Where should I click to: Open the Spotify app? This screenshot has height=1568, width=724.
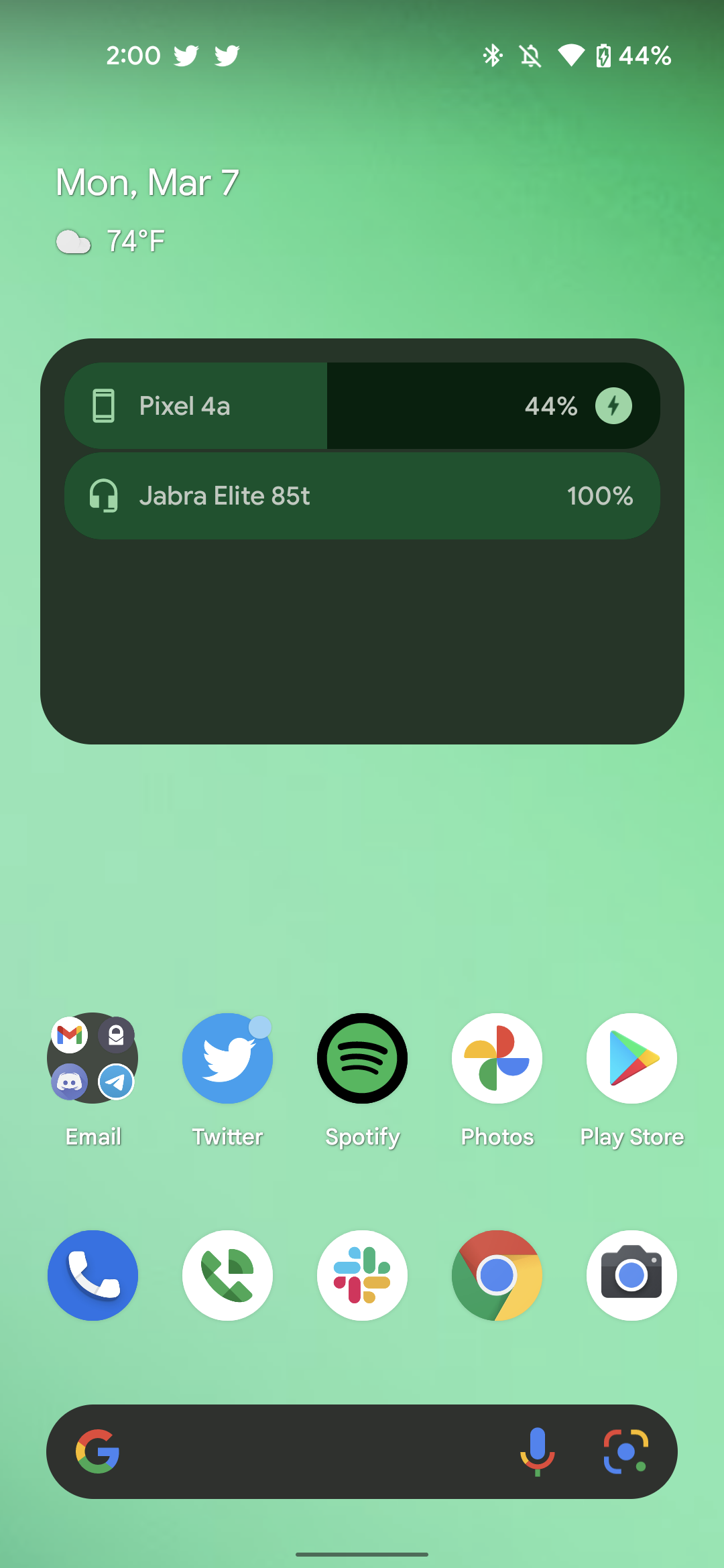pos(362,1059)
